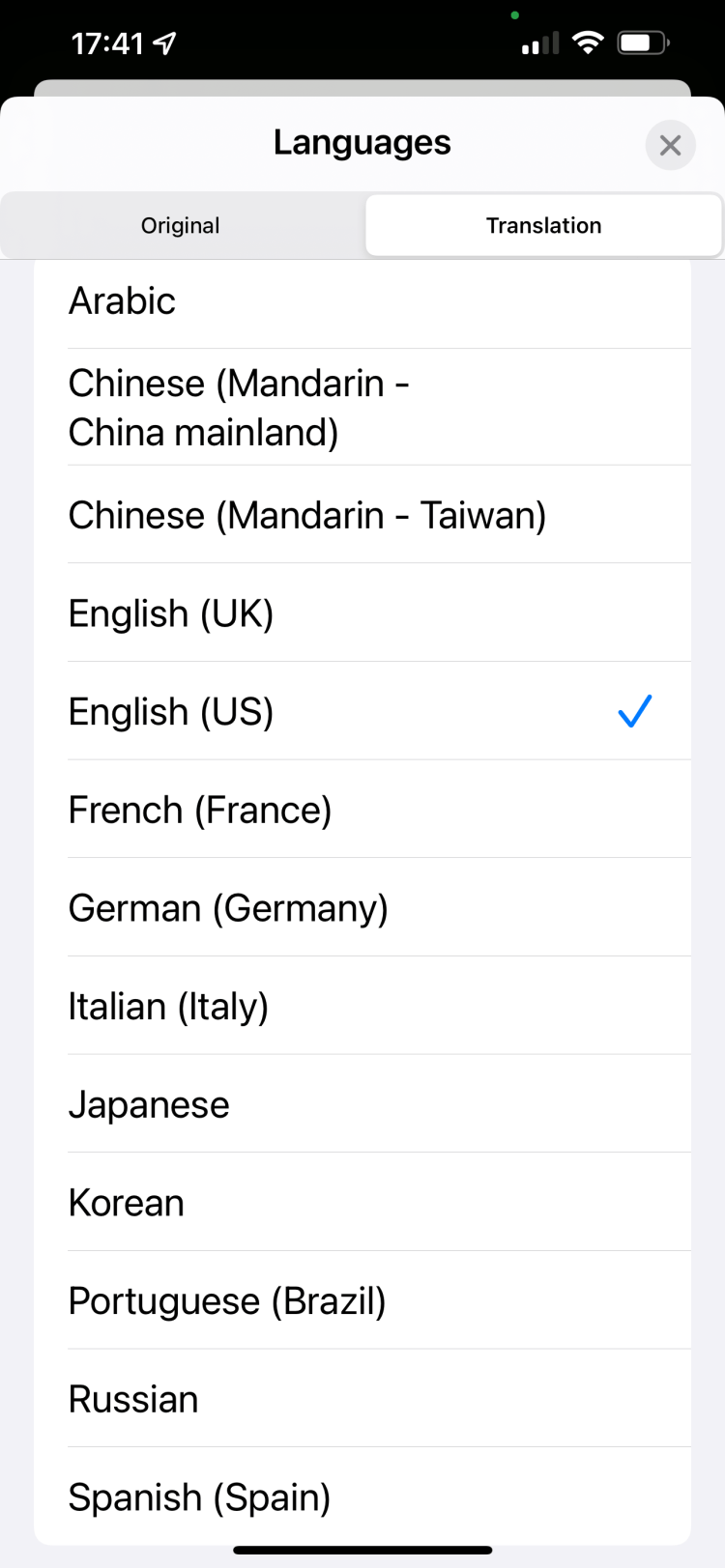725x1568 pixels.
Task: Tap the checked English (US) option
Action: [x=362, y=712]
